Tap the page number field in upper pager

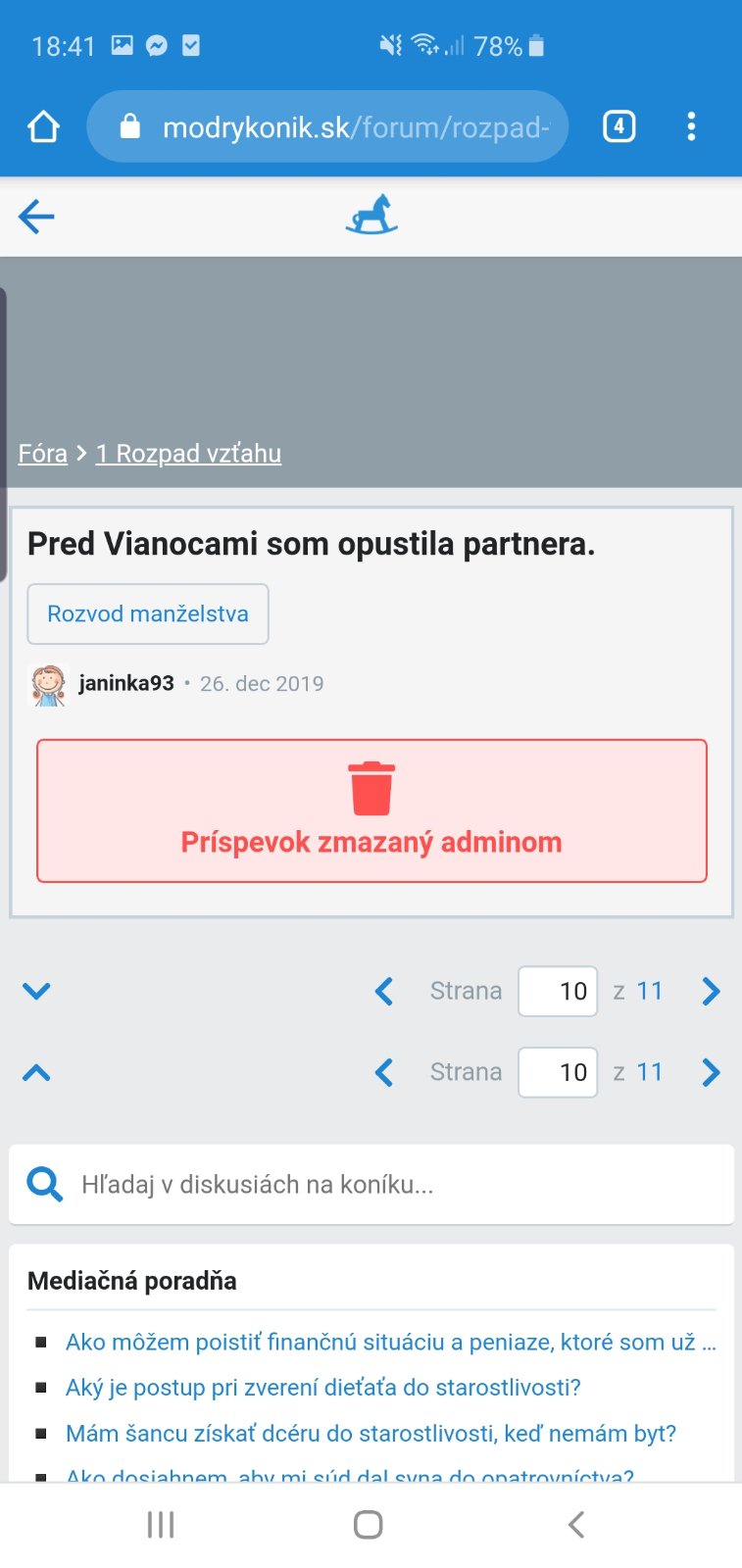point(557,991)
